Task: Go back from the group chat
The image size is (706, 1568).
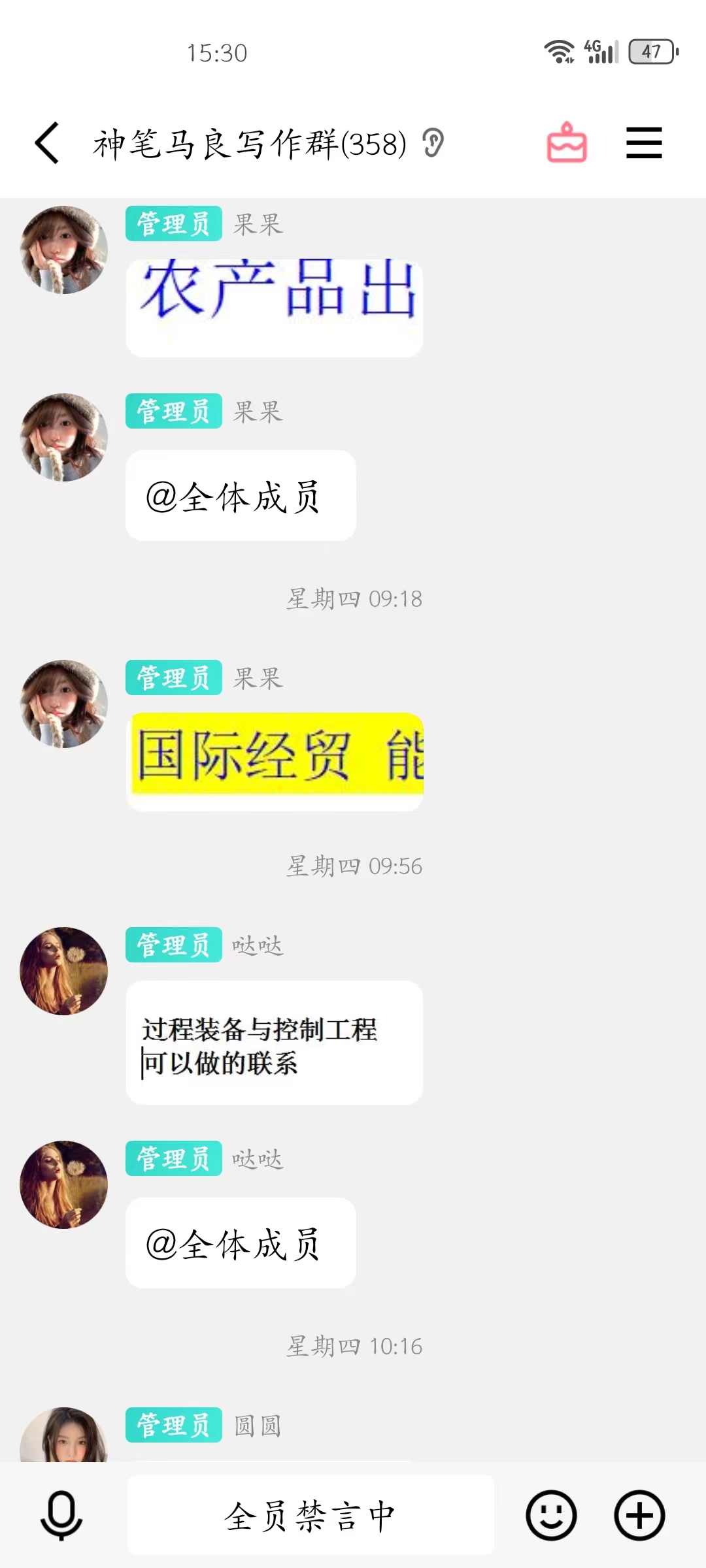Action: (x=47, y=143)
